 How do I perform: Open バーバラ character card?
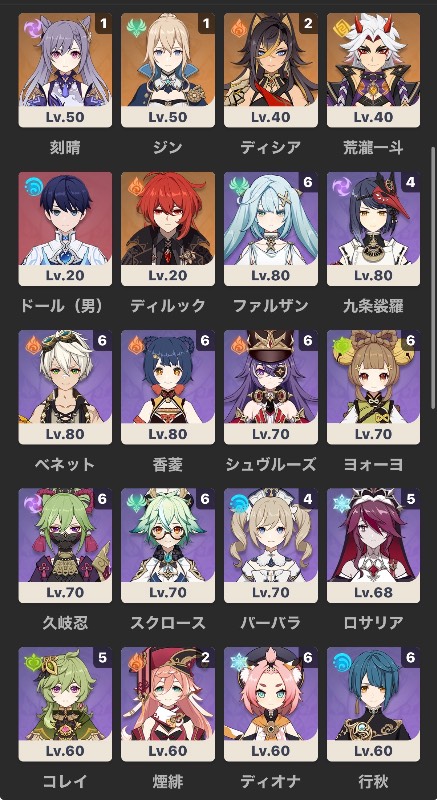click(271, 546)
